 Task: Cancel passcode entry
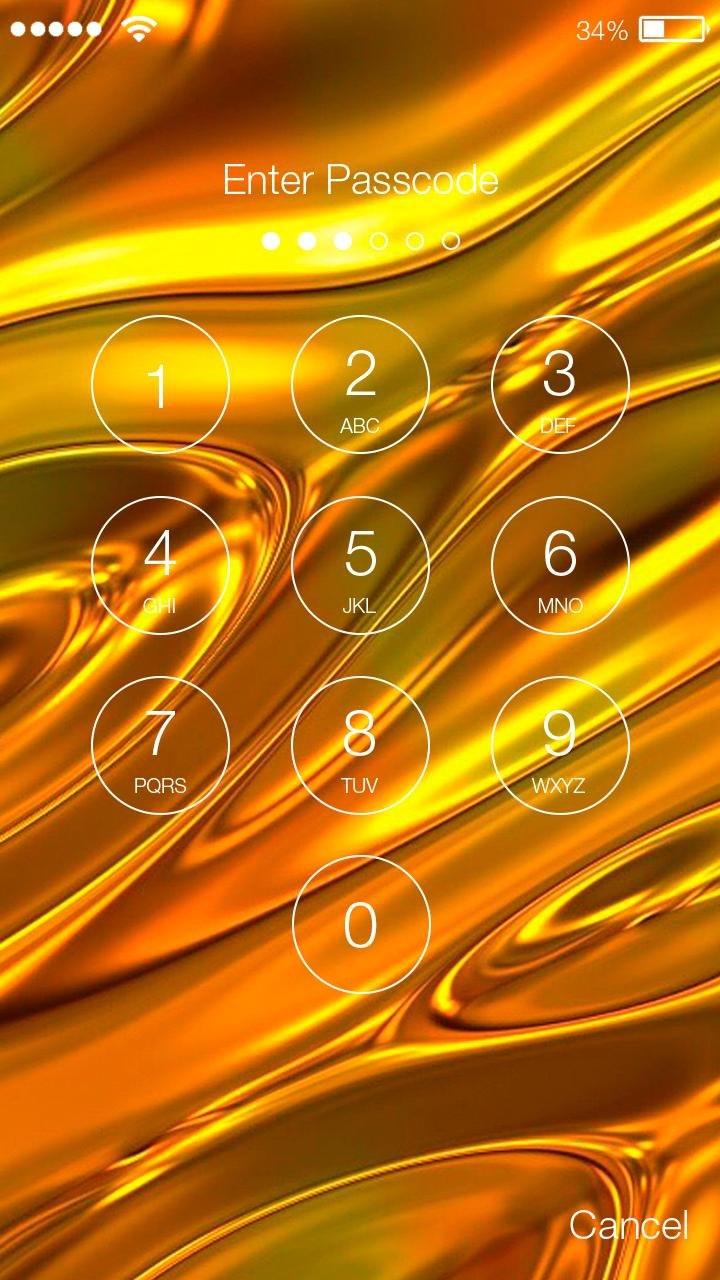tap(628, 1225)
